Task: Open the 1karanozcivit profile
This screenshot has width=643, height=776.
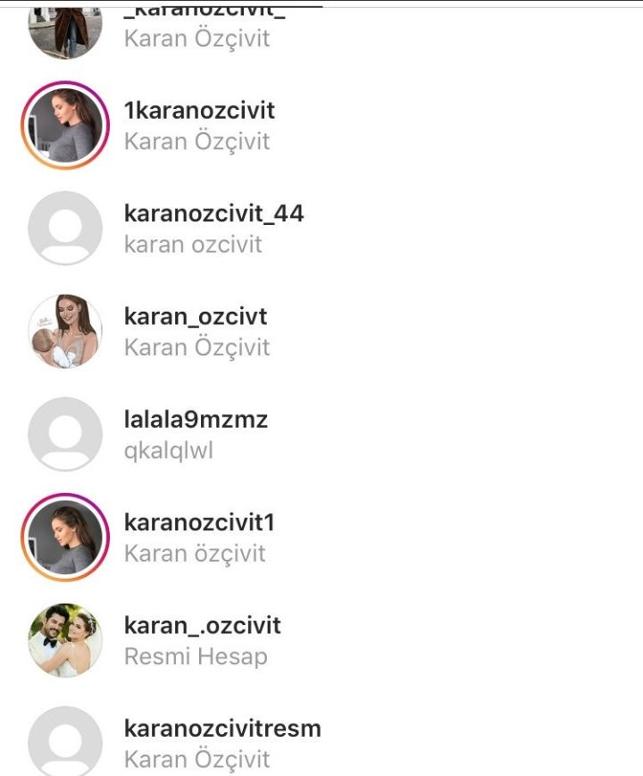Action: [199, 125]
